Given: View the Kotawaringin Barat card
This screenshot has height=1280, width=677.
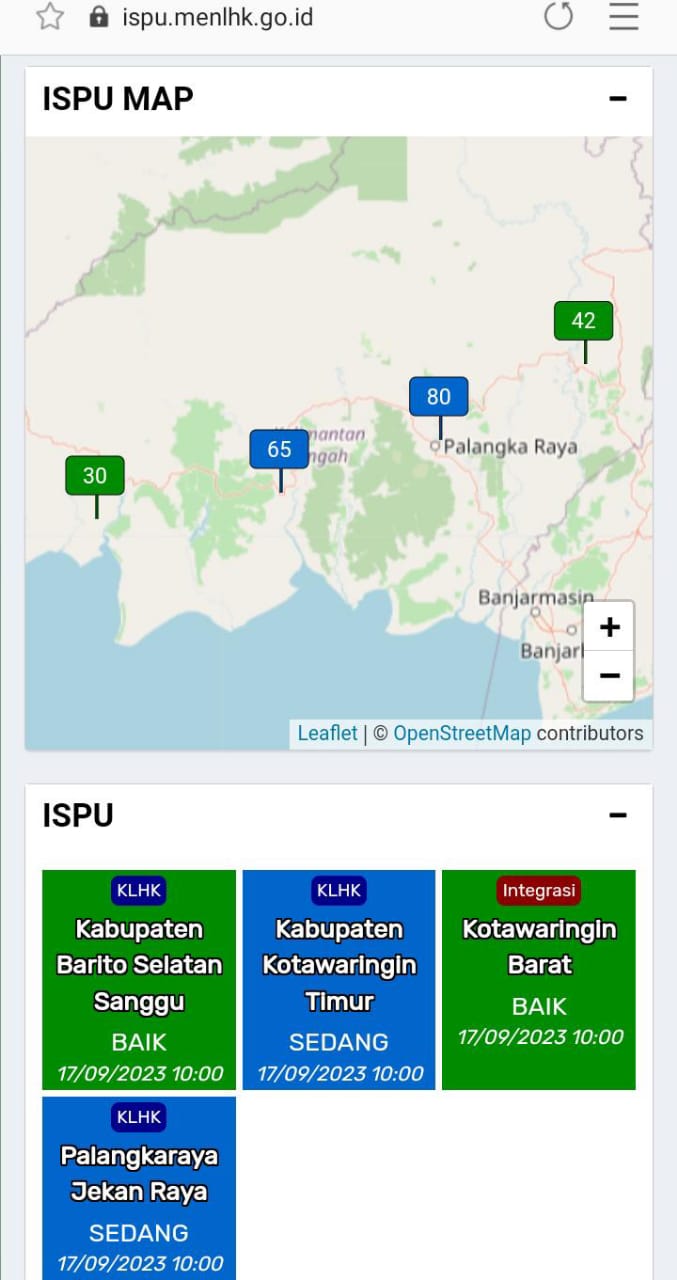Looking at the screenshot, I should point(539,980).
